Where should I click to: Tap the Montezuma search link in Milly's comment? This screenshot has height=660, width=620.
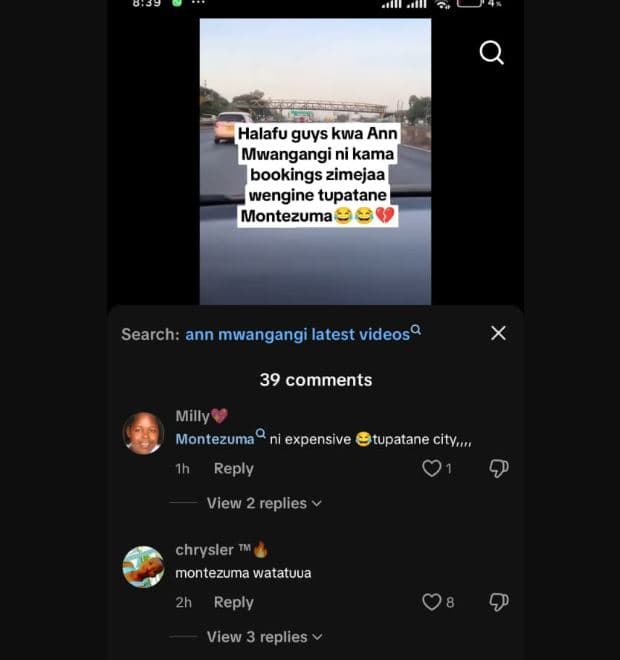216,439
